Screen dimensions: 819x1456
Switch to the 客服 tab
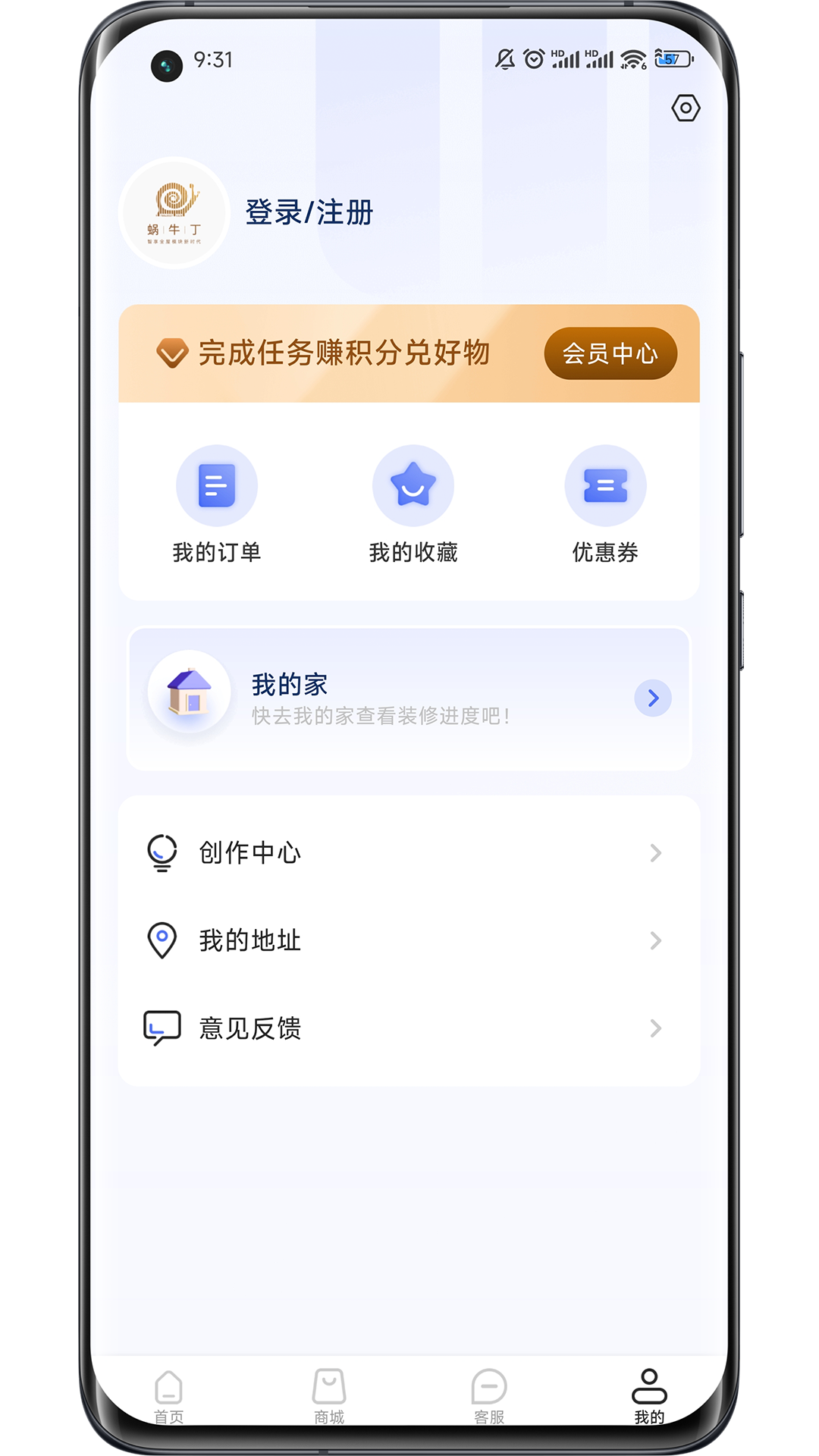(x=489, y=1395)
